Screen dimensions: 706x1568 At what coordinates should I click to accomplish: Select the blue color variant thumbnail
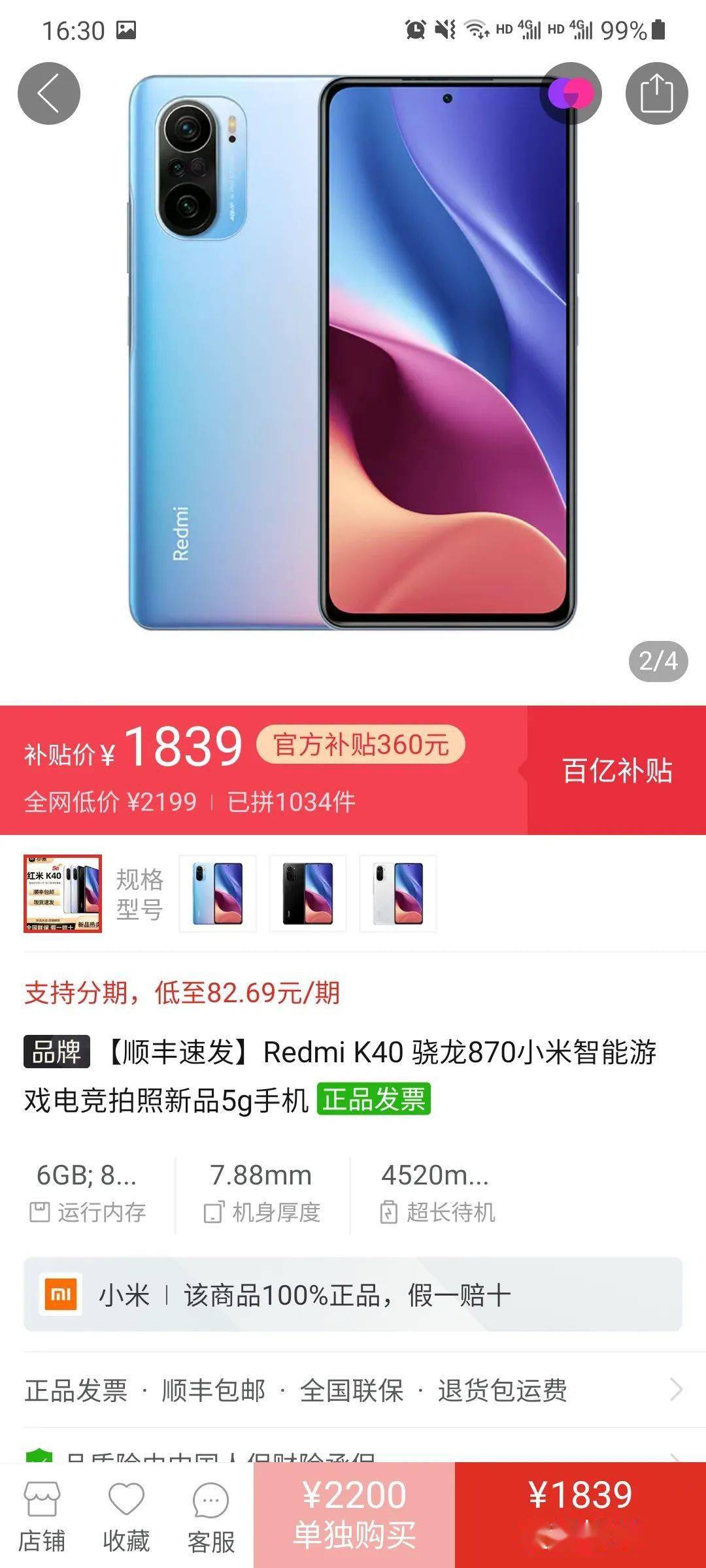pyautogui.click(x=218, y=893)
